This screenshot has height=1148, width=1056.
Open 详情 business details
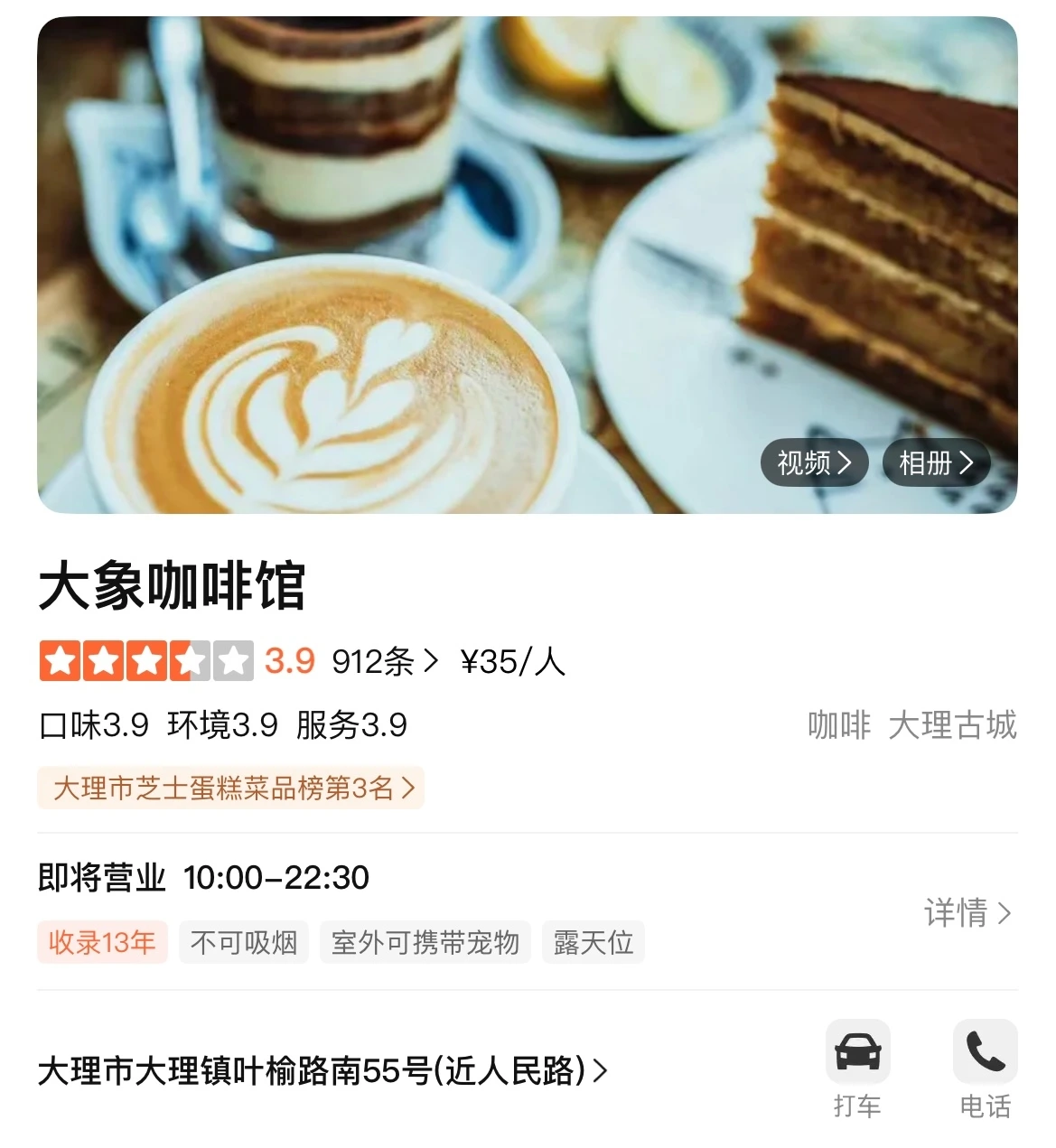pos(967,913)
